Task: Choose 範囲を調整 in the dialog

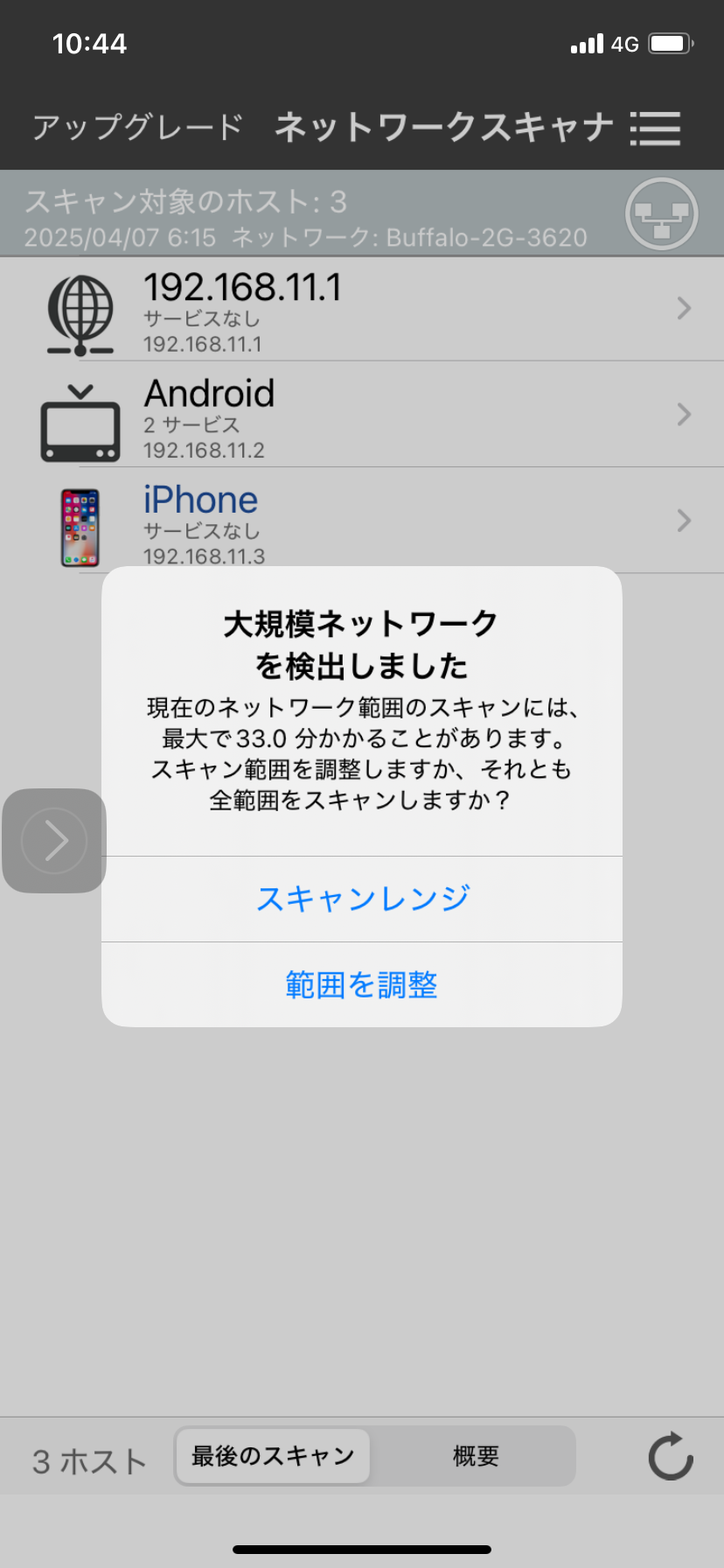Action: coord(362,985)
